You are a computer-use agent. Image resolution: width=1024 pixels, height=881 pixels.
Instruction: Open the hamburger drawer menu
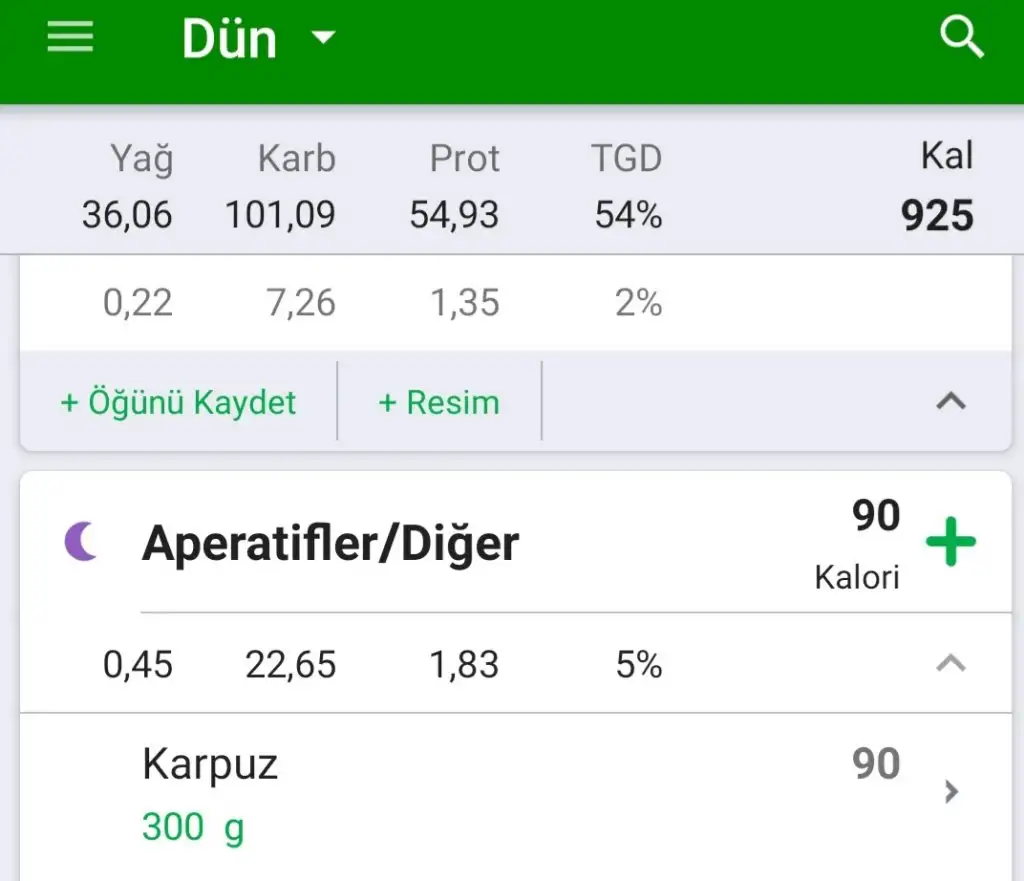pos(71,37)
